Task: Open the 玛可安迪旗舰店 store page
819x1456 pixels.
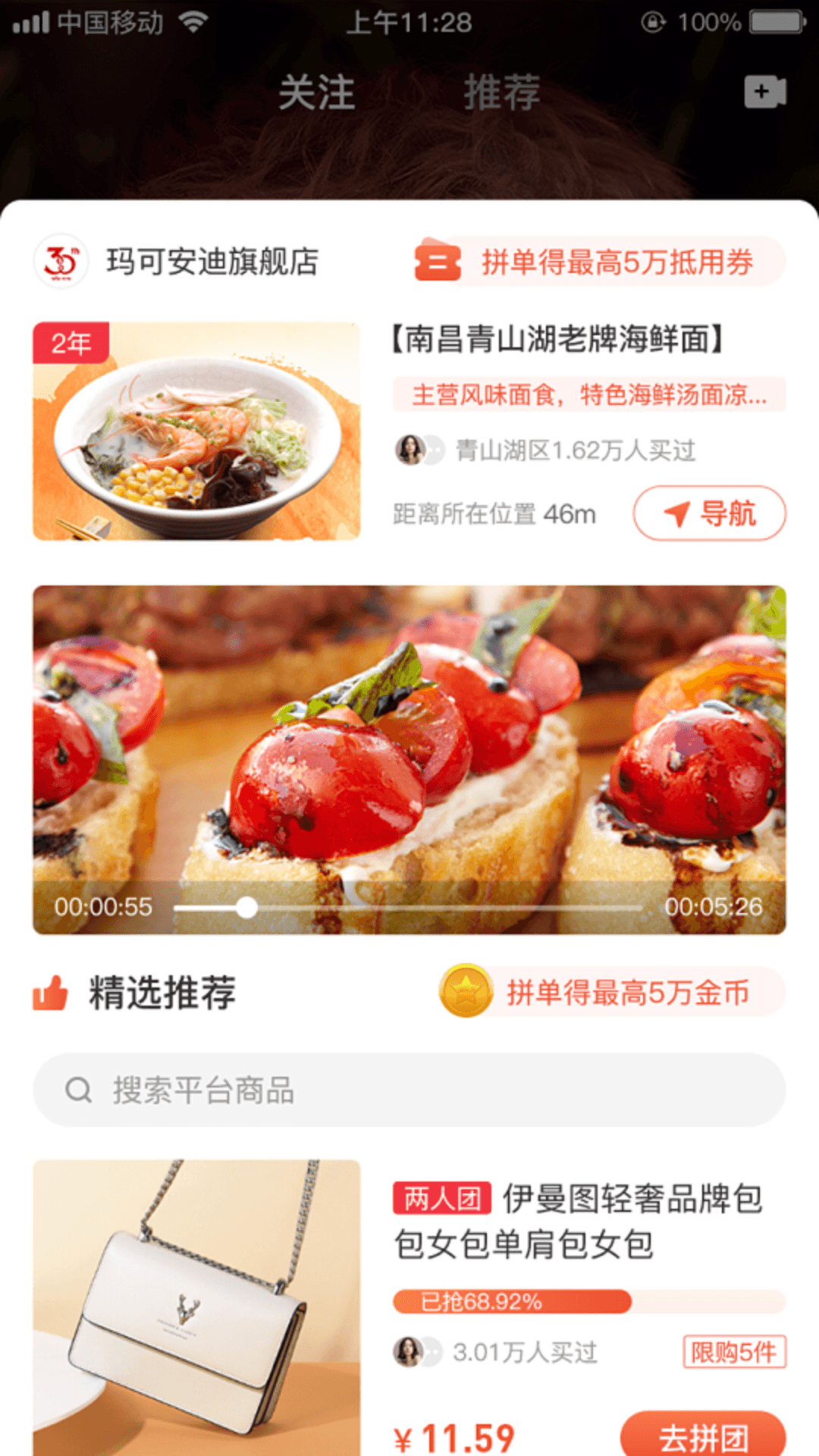Action: coord(212,262)
